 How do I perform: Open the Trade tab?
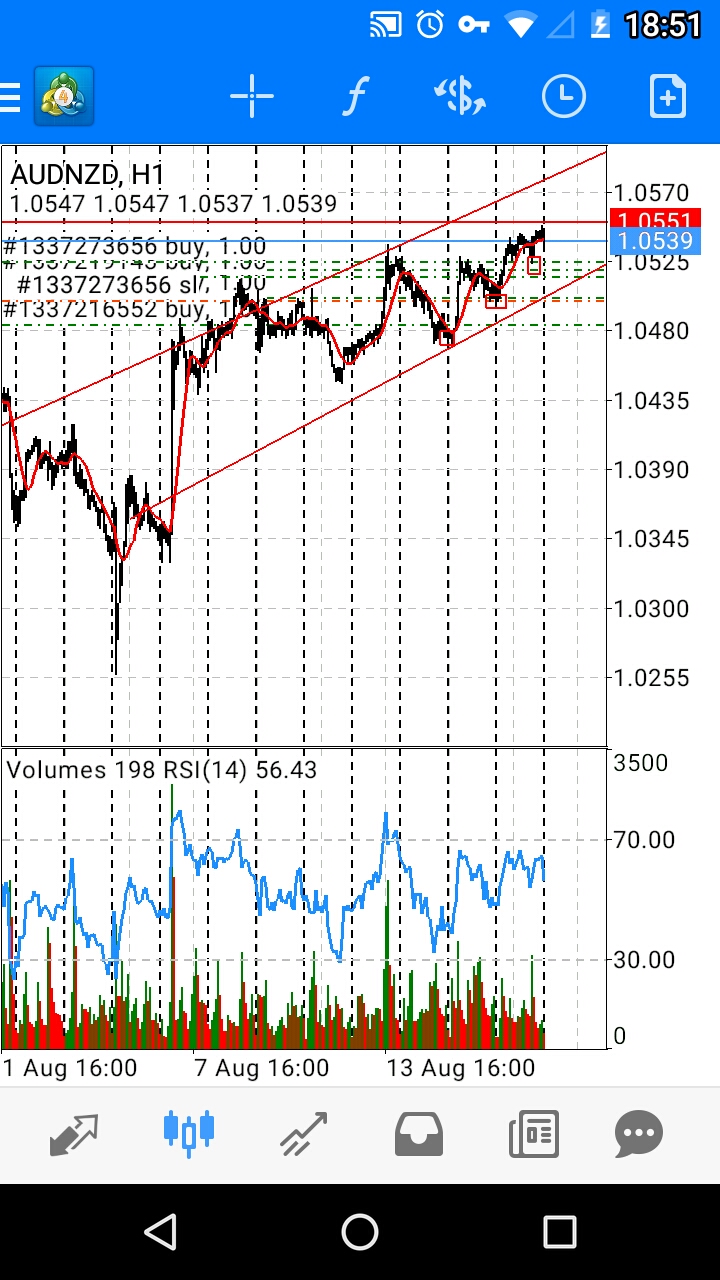(x=305, y=1134)
